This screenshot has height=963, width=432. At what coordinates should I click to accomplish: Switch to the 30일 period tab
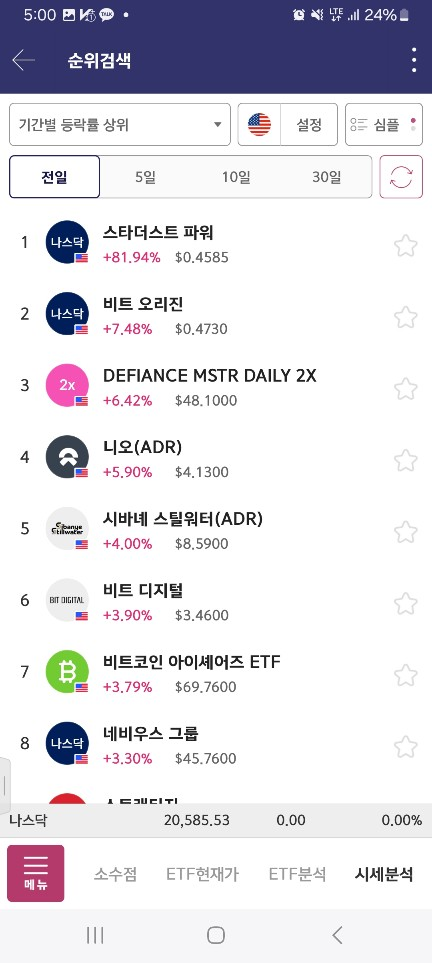[x=326, y=177]
